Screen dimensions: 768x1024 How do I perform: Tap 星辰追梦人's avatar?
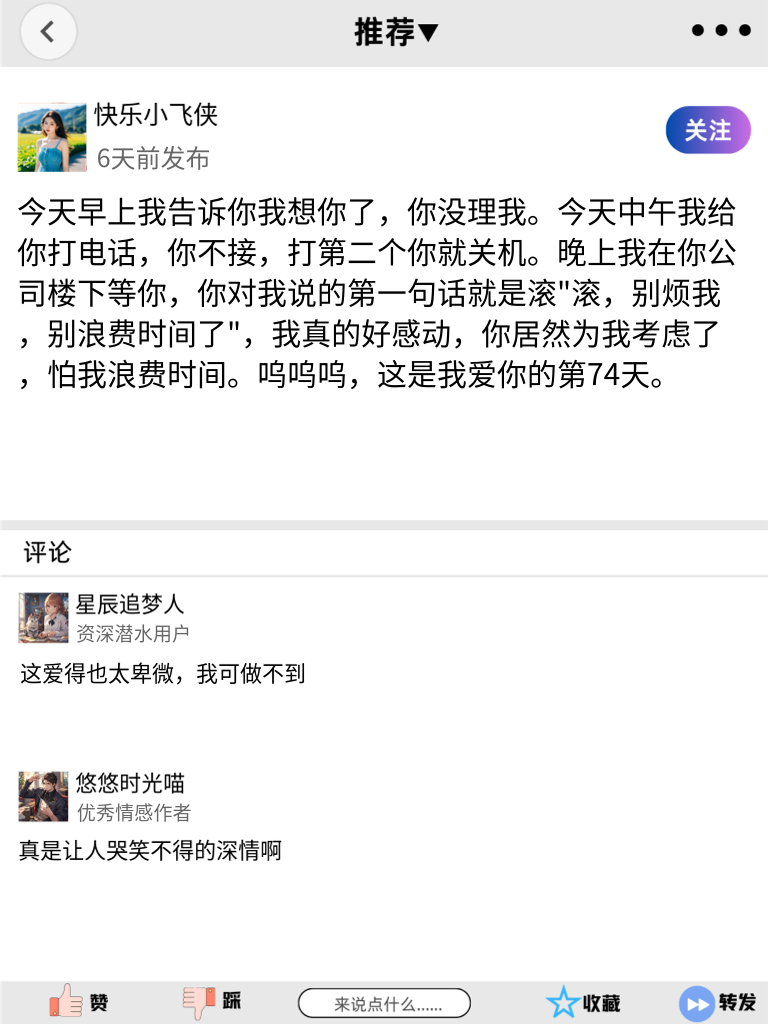tap(44, 619)
